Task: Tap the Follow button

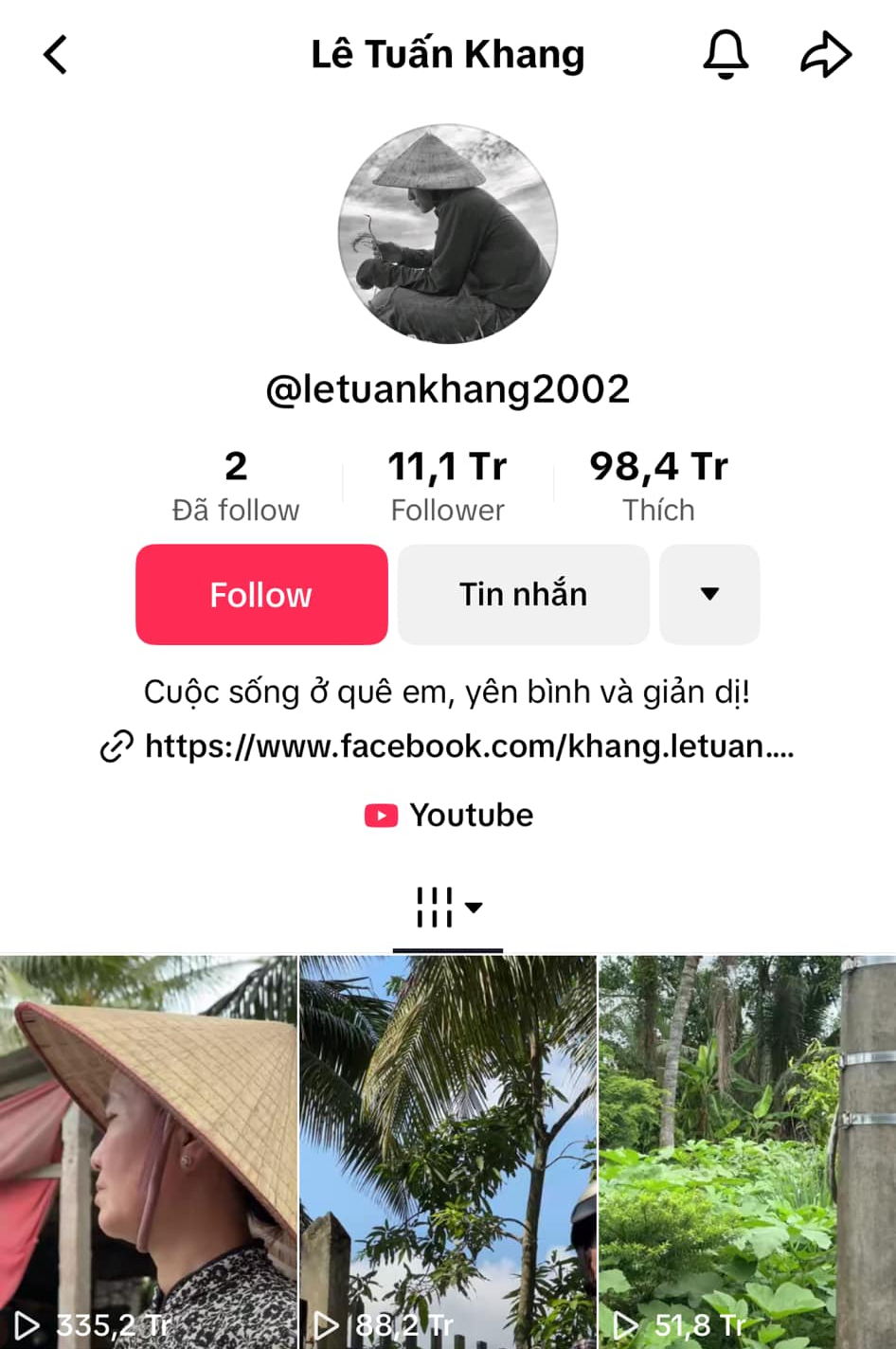Action: (x=261, y=595)
